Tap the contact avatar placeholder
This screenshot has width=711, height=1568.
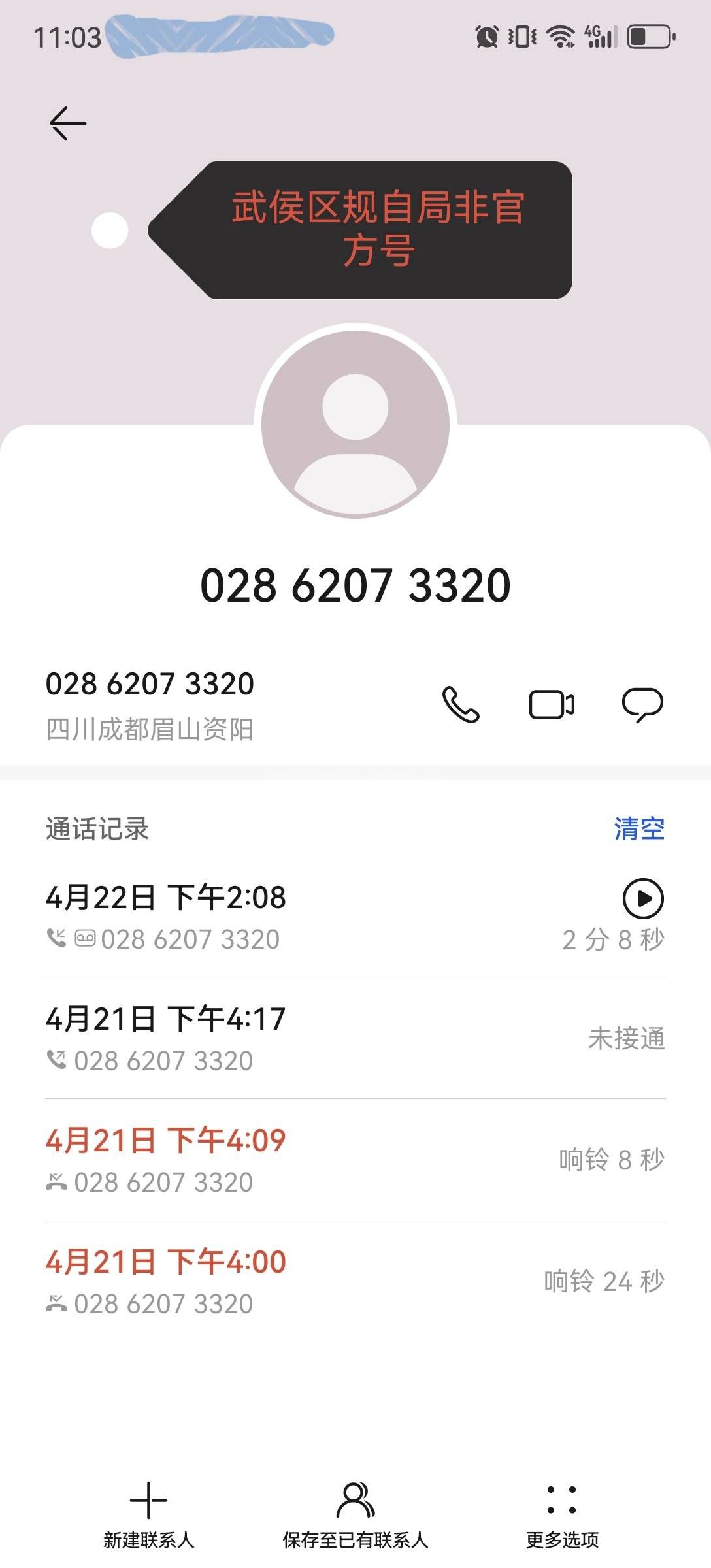(355, 423)
